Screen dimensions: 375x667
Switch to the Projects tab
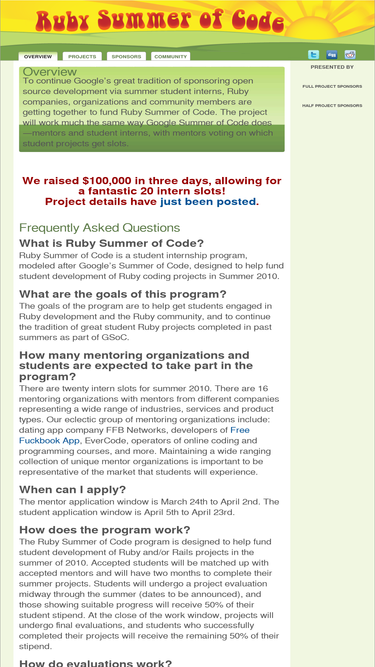[82, 56]
